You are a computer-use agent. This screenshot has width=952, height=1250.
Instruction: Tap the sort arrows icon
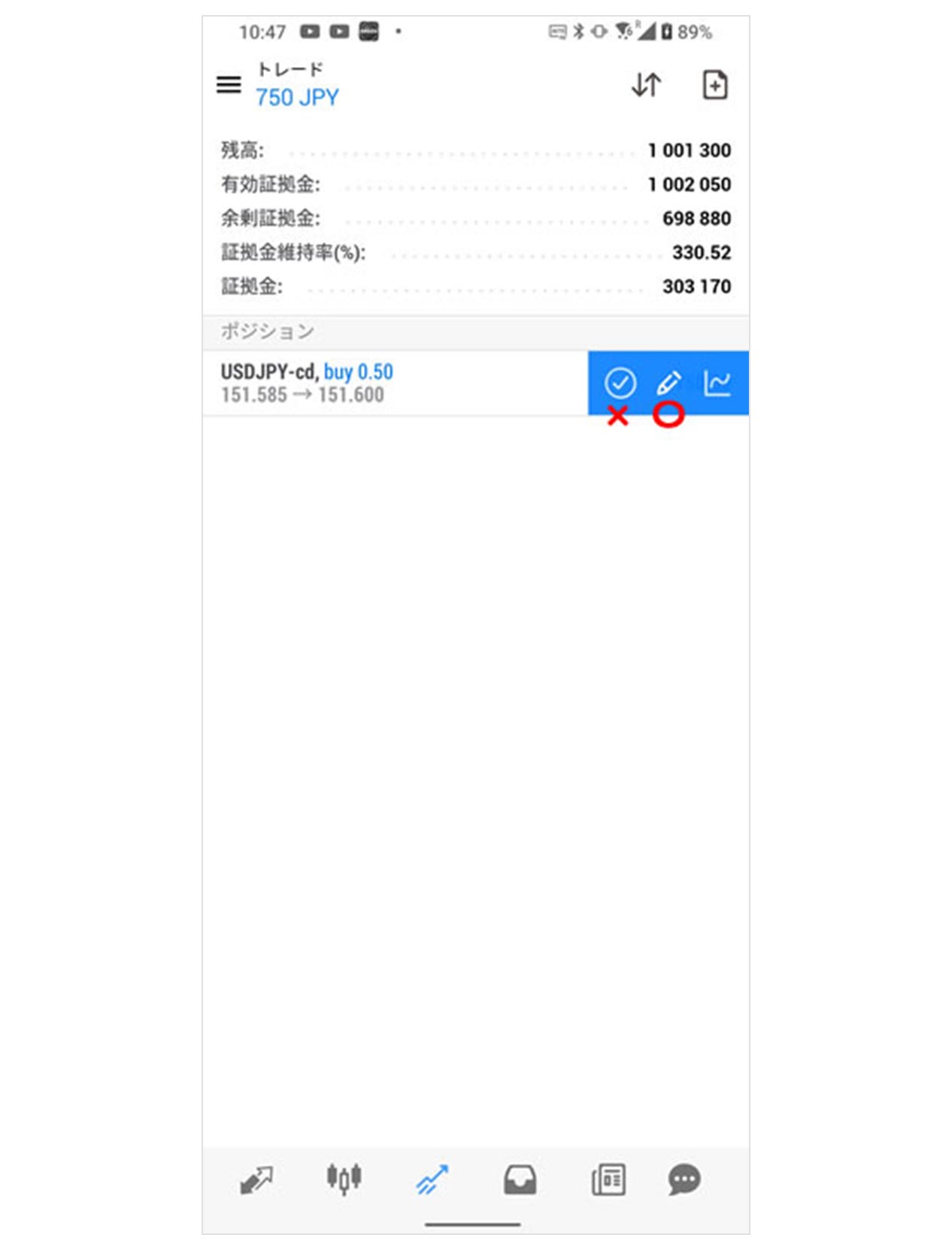pos(646,85)
